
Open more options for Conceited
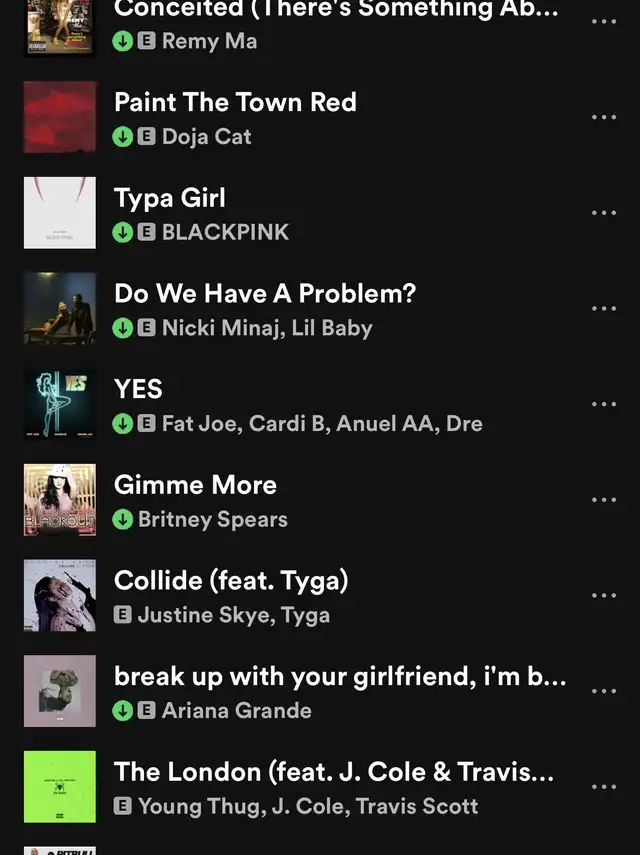pyautogui.click(x=604, y=22)
